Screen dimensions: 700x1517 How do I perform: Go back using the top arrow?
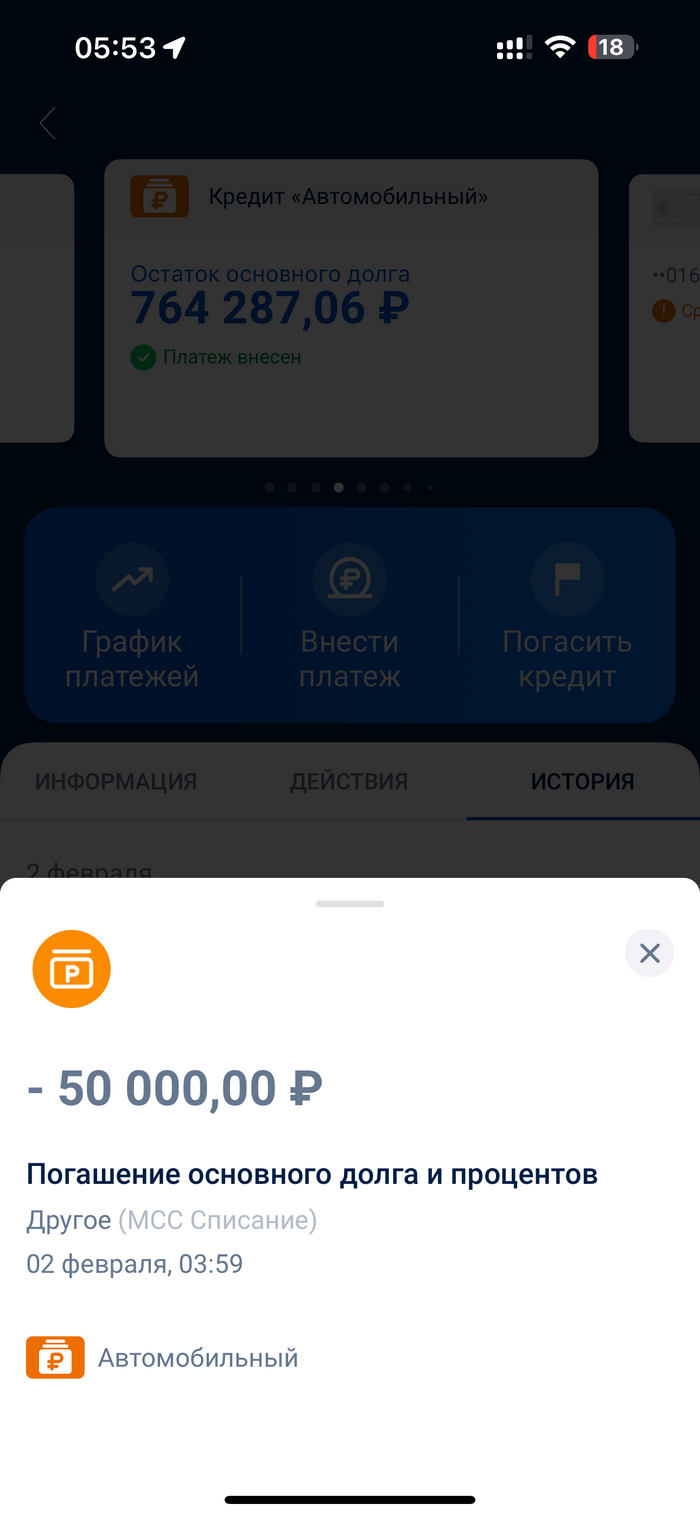(47, 123)
